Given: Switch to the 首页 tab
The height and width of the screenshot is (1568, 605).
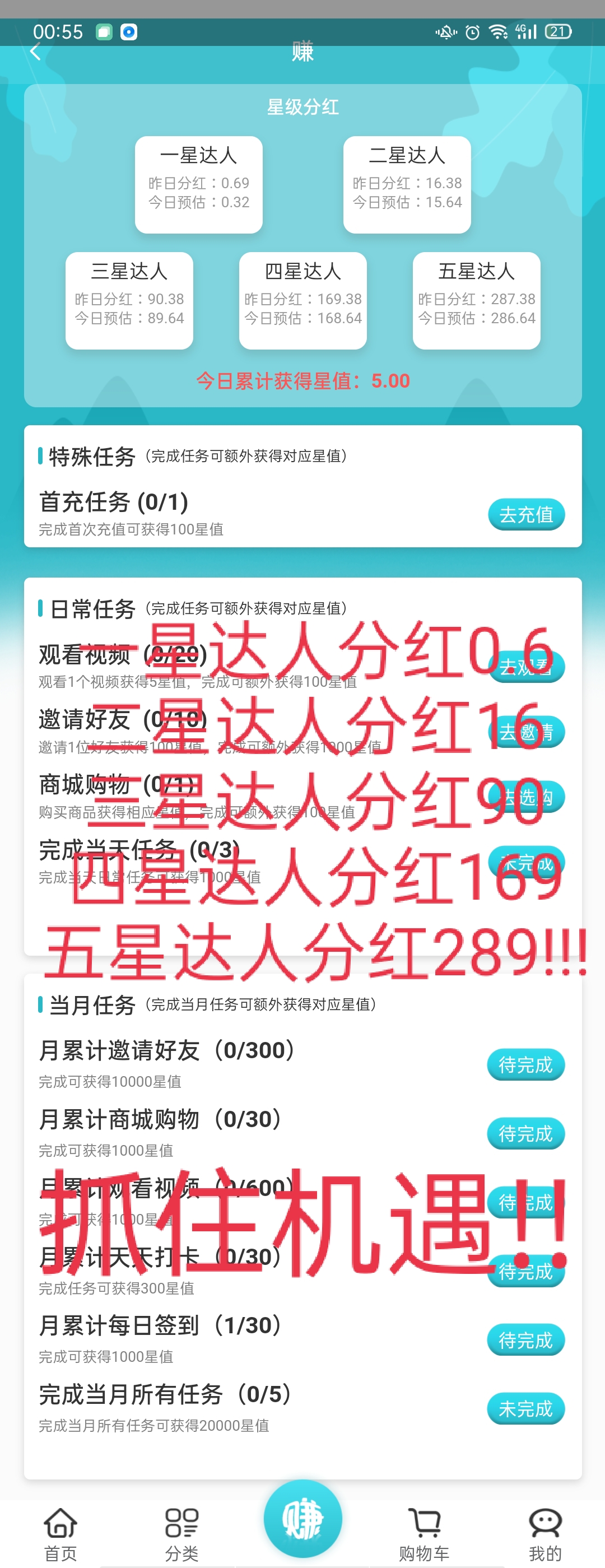Looking at the screenshot, I should tap(61, 1534).
